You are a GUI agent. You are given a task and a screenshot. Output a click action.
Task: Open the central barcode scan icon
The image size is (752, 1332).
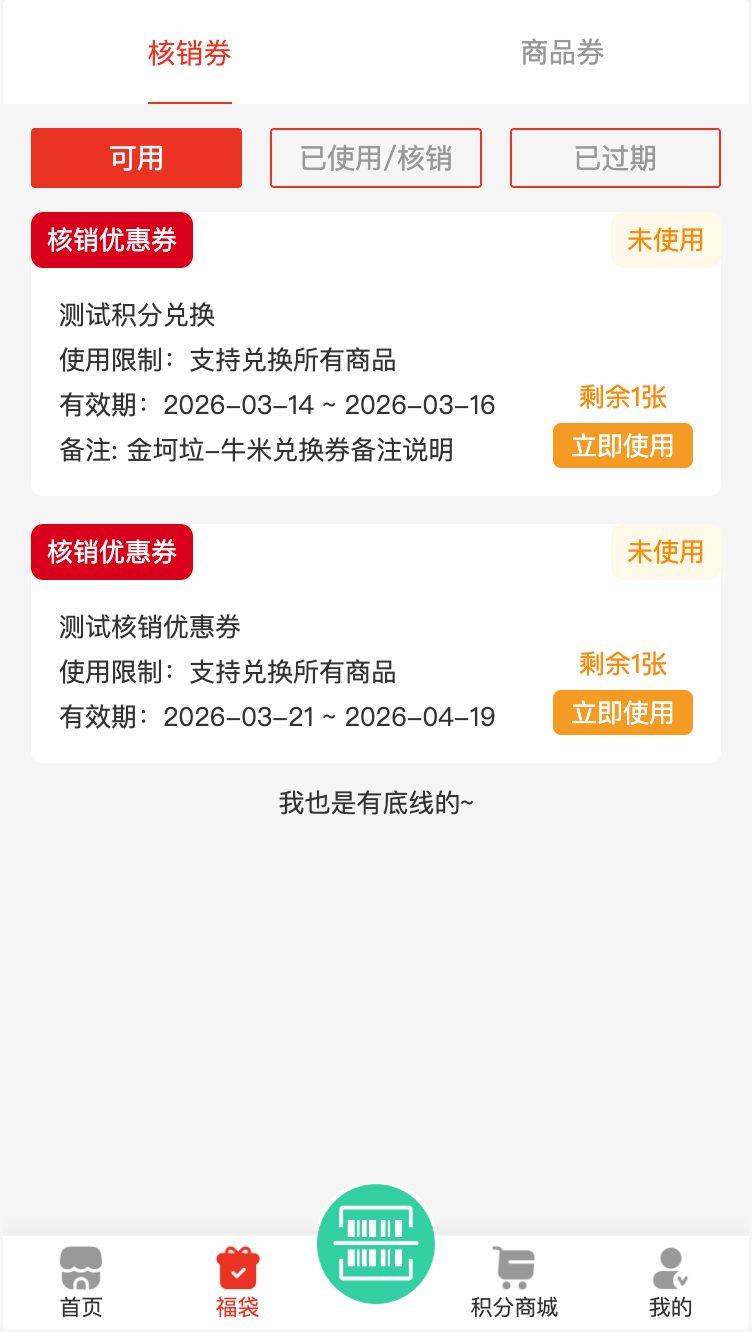pos(375,1243)
